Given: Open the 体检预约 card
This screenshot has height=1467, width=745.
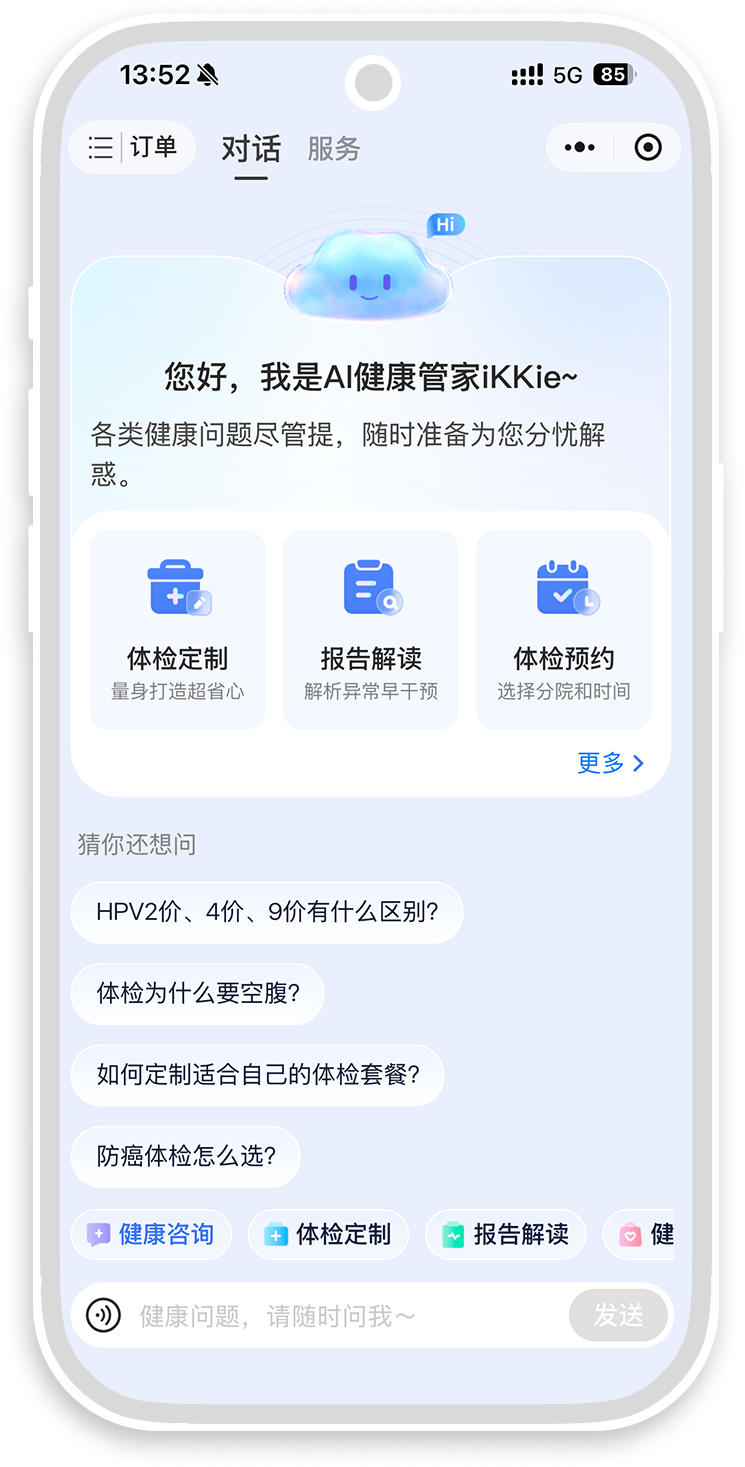Looking at the screenshot, I should [564, 629].
